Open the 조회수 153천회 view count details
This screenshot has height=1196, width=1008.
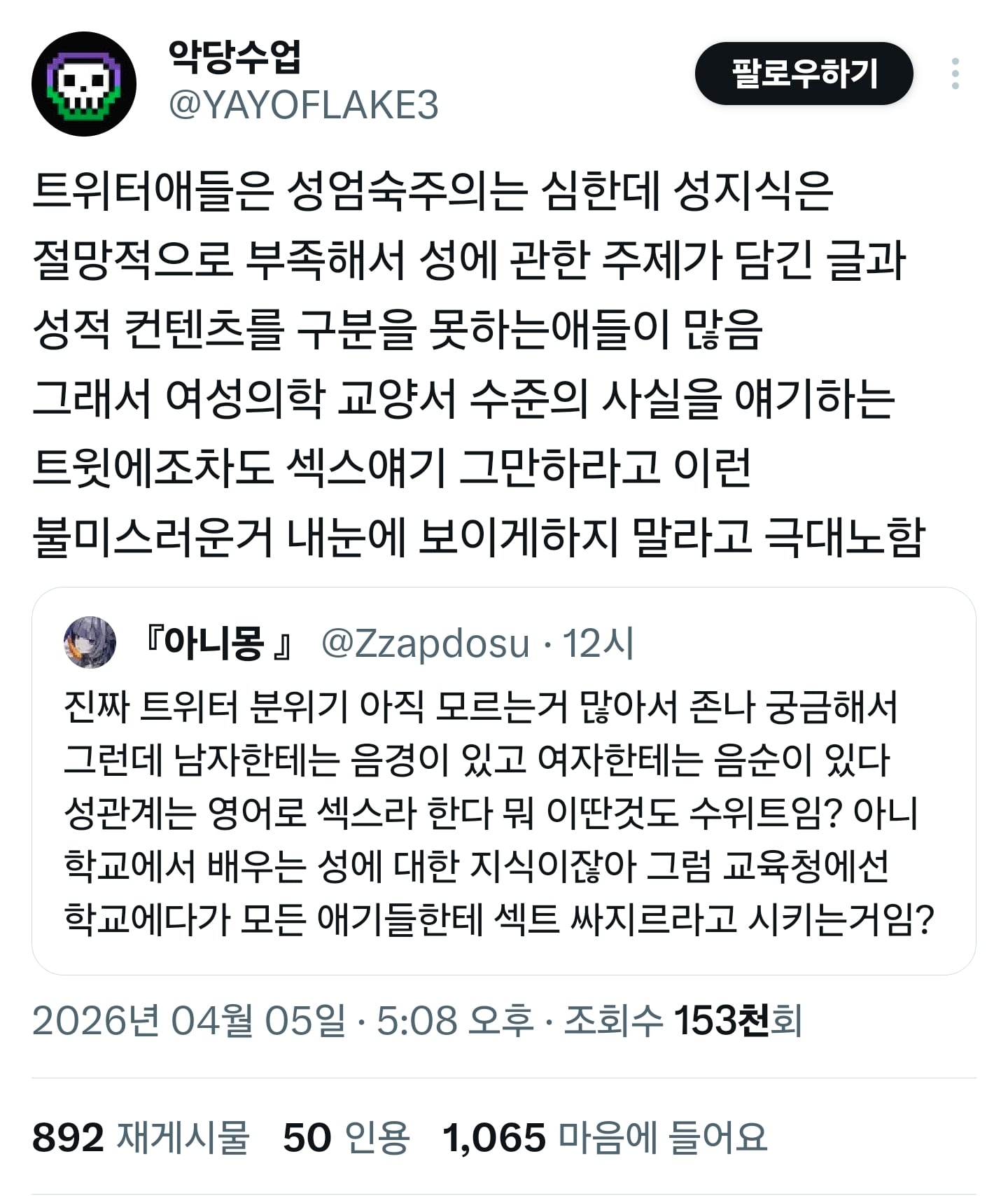click(x=682, y=1020)
